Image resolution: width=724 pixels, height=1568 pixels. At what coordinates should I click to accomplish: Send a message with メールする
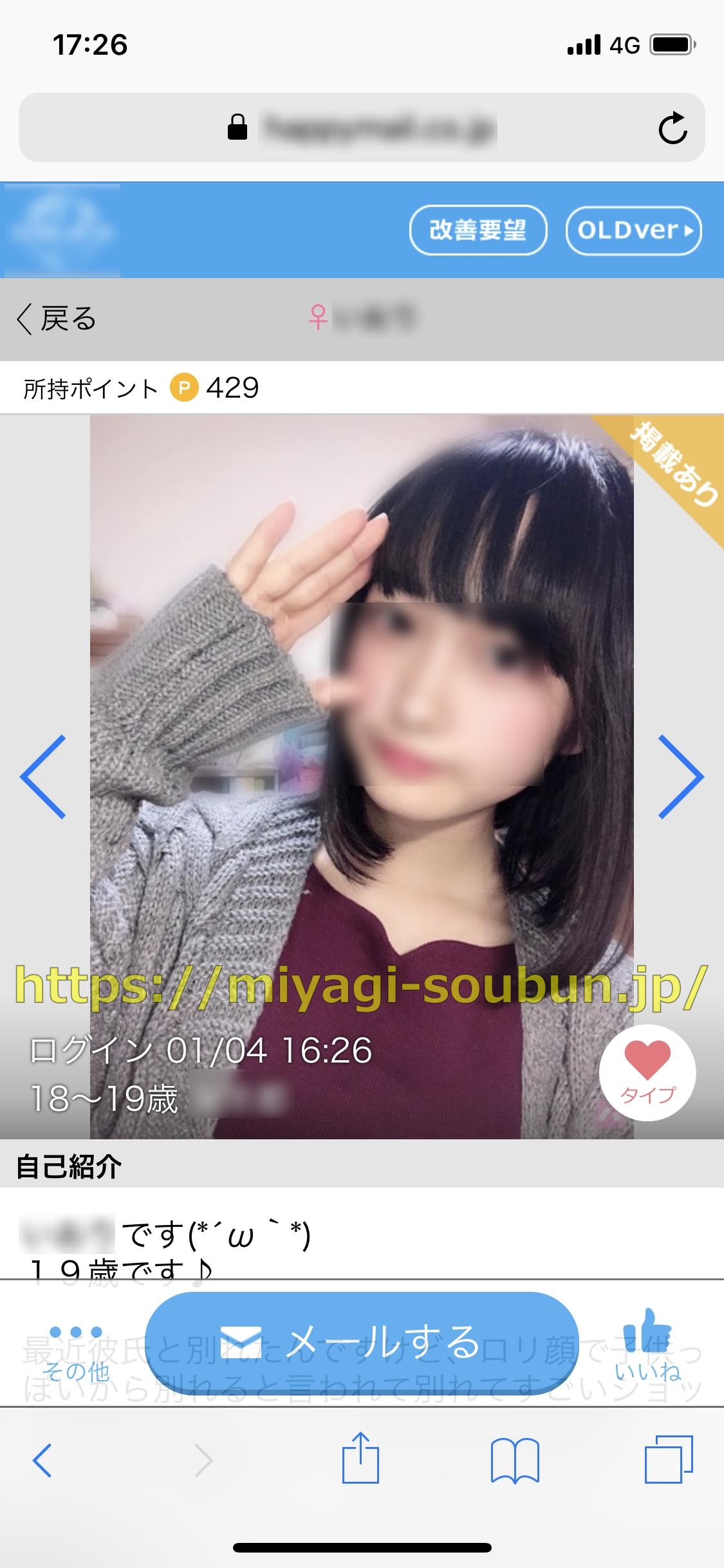point(362,1343)
